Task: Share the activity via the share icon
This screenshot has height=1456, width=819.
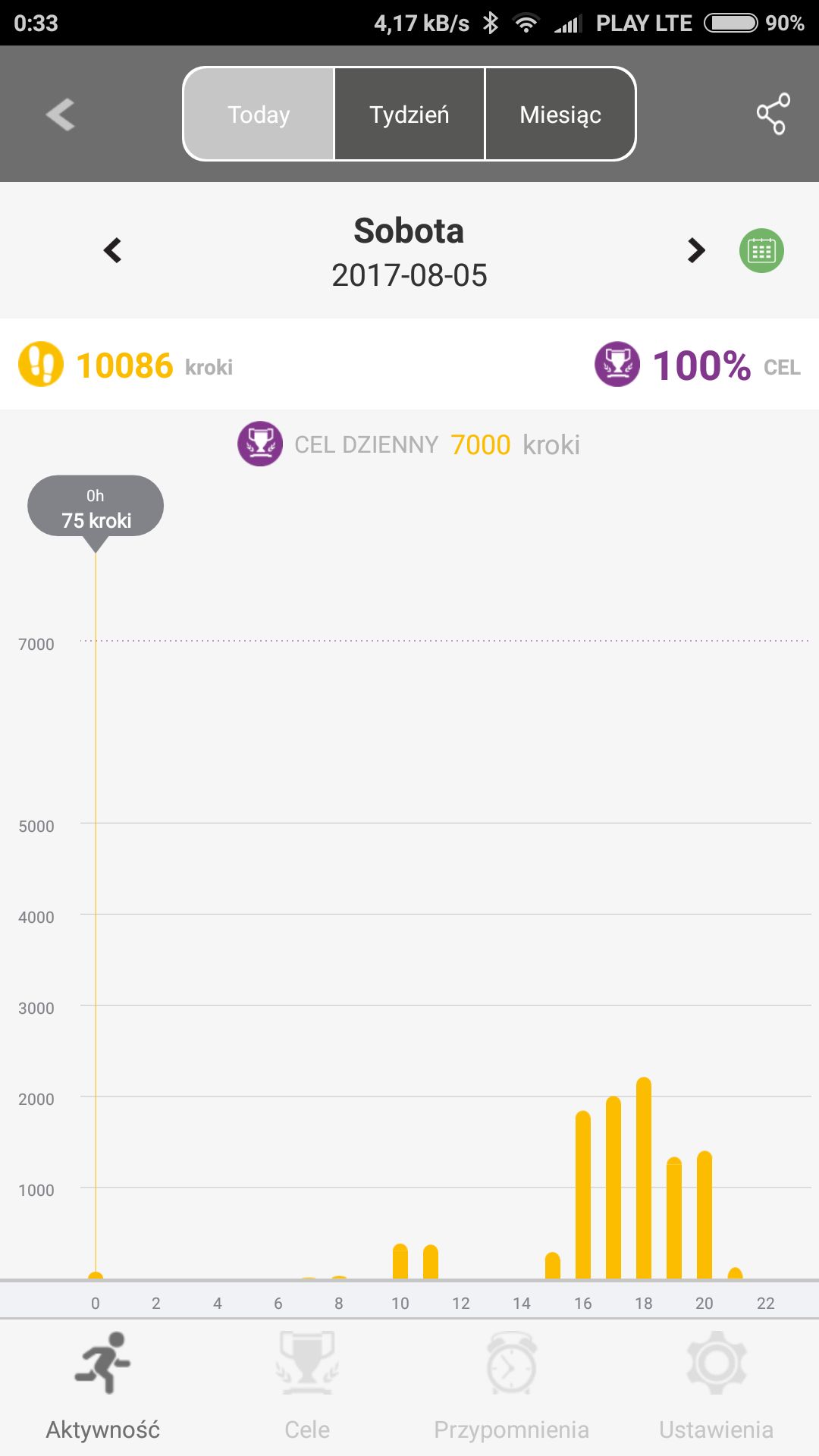Action: click(x=773, y=114)
